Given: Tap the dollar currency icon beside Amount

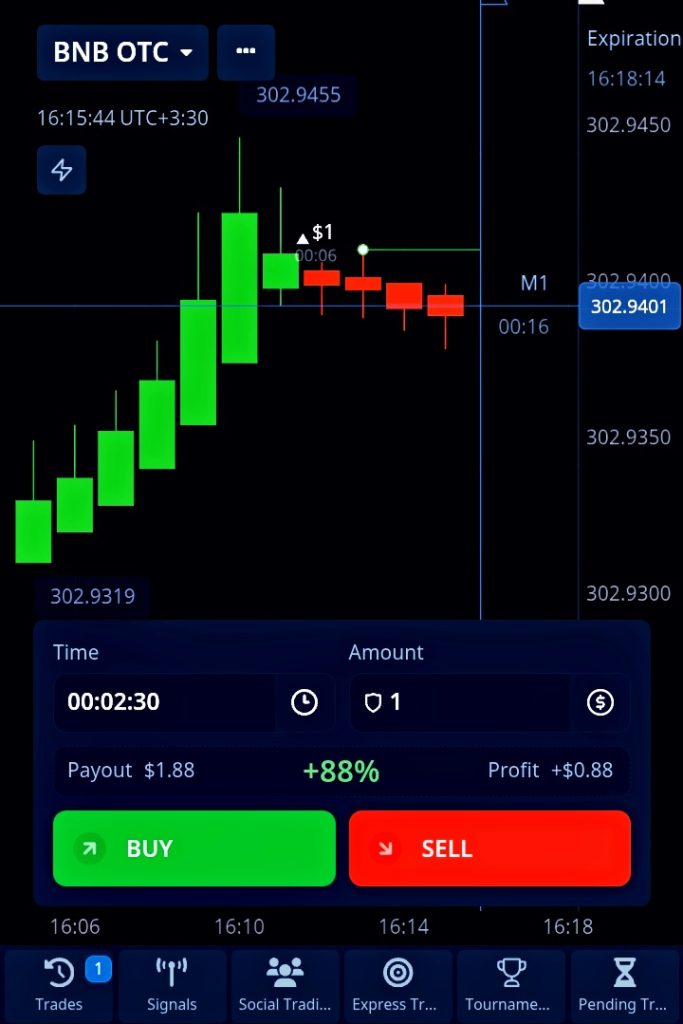Looking at the screenshot, I should click(x=600, y=702).
